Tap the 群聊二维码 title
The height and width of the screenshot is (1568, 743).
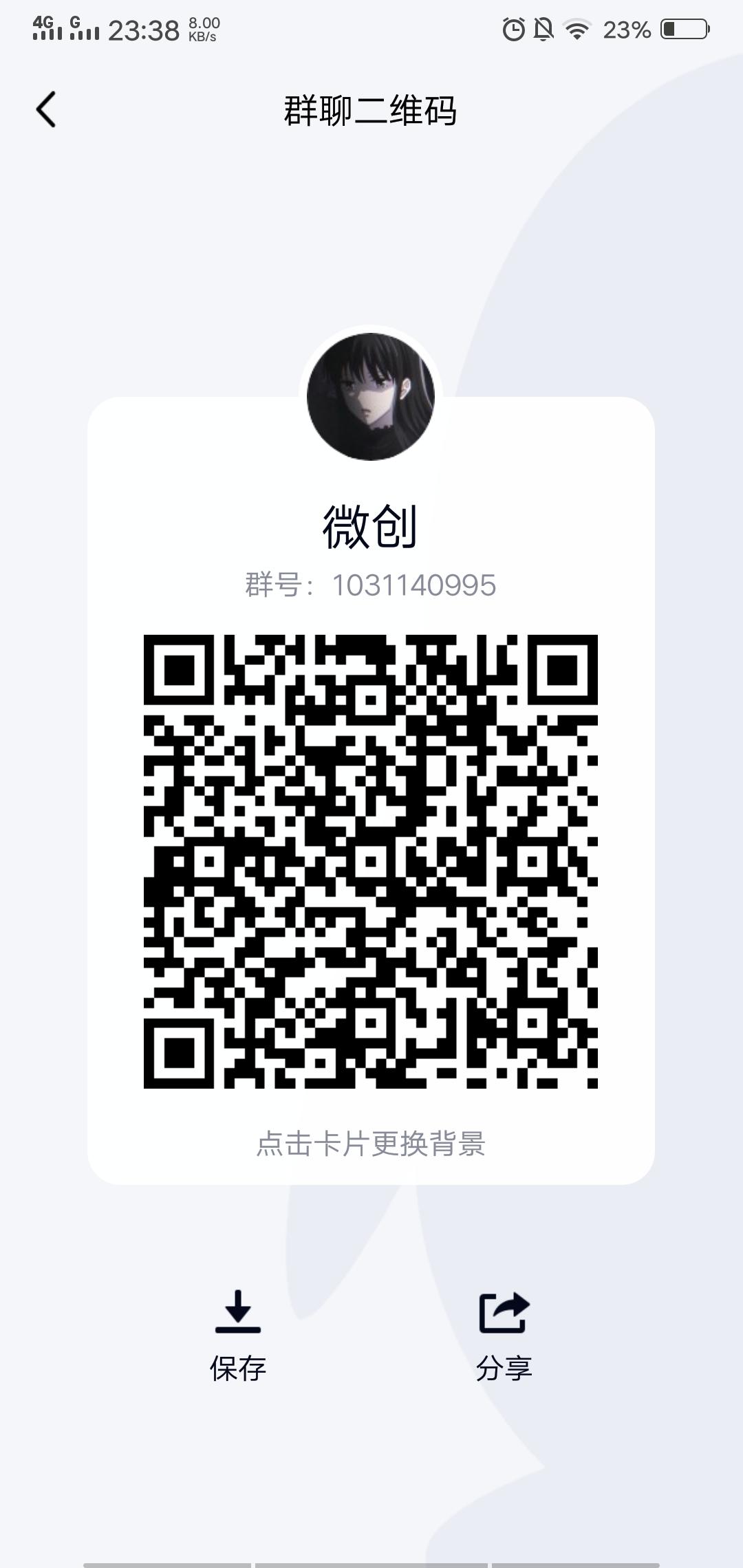point(369,110)
